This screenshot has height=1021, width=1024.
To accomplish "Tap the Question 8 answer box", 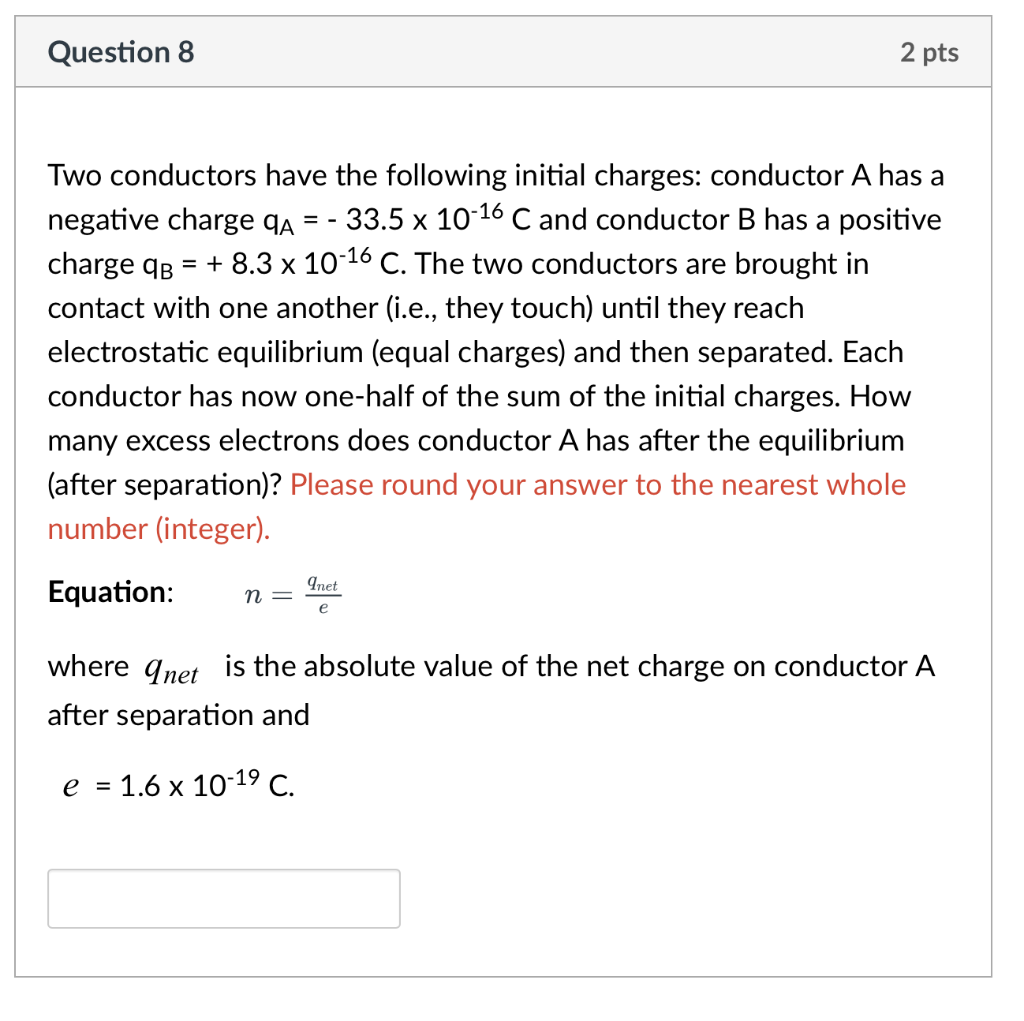I will 224,898.
